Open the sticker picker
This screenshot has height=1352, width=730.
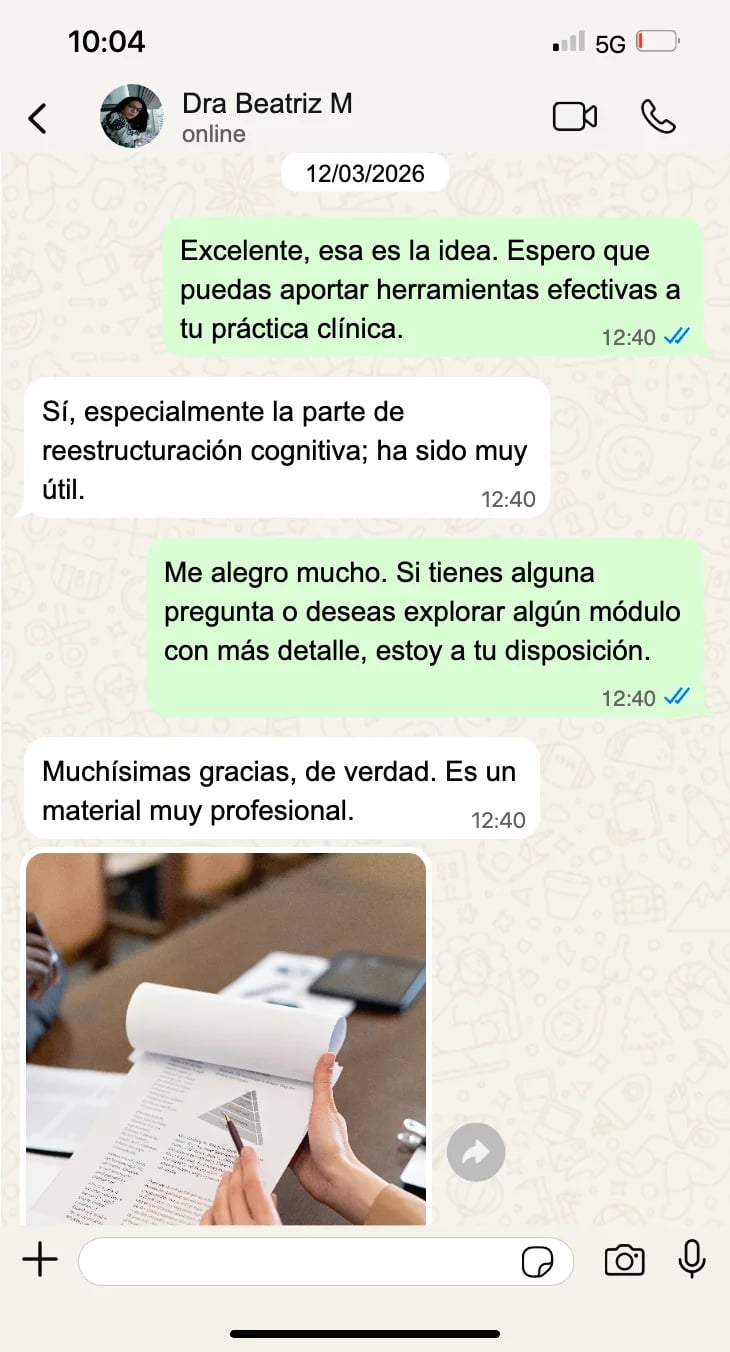click(x=538, y=1262)
